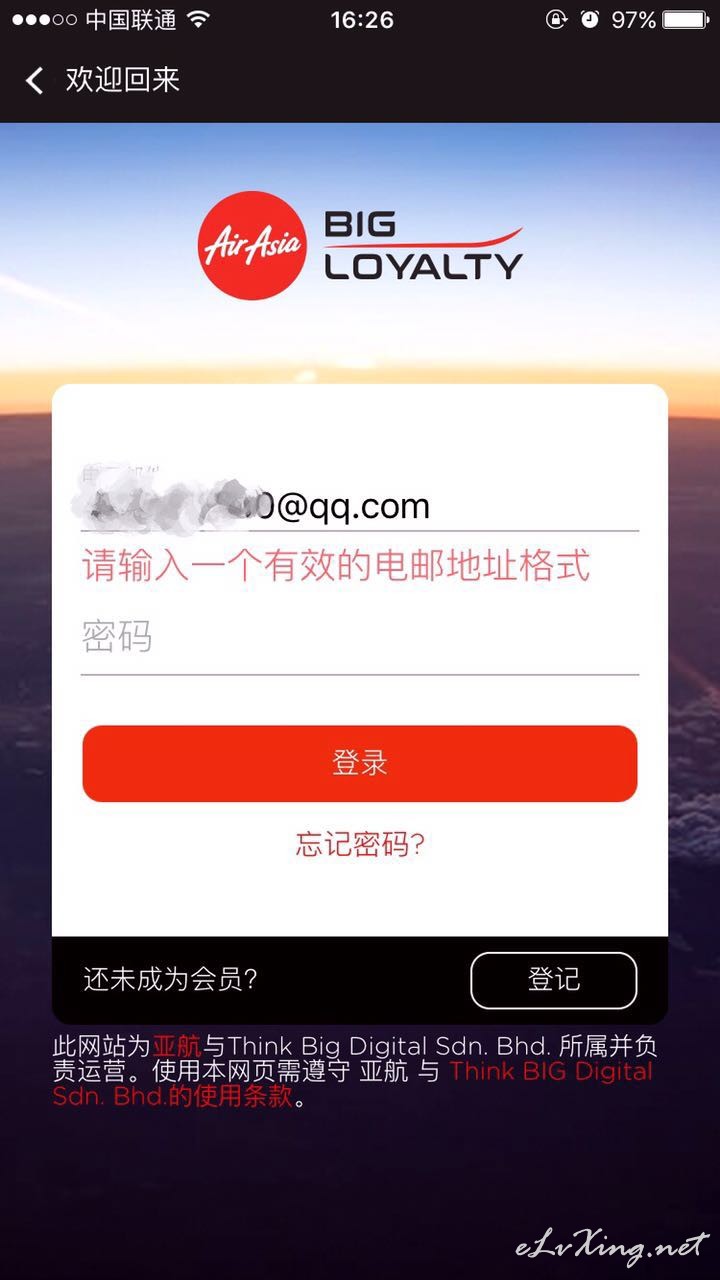Open the red 亚航 link
Screen dimensions: 720x1280
click(x=177, y=1047)
